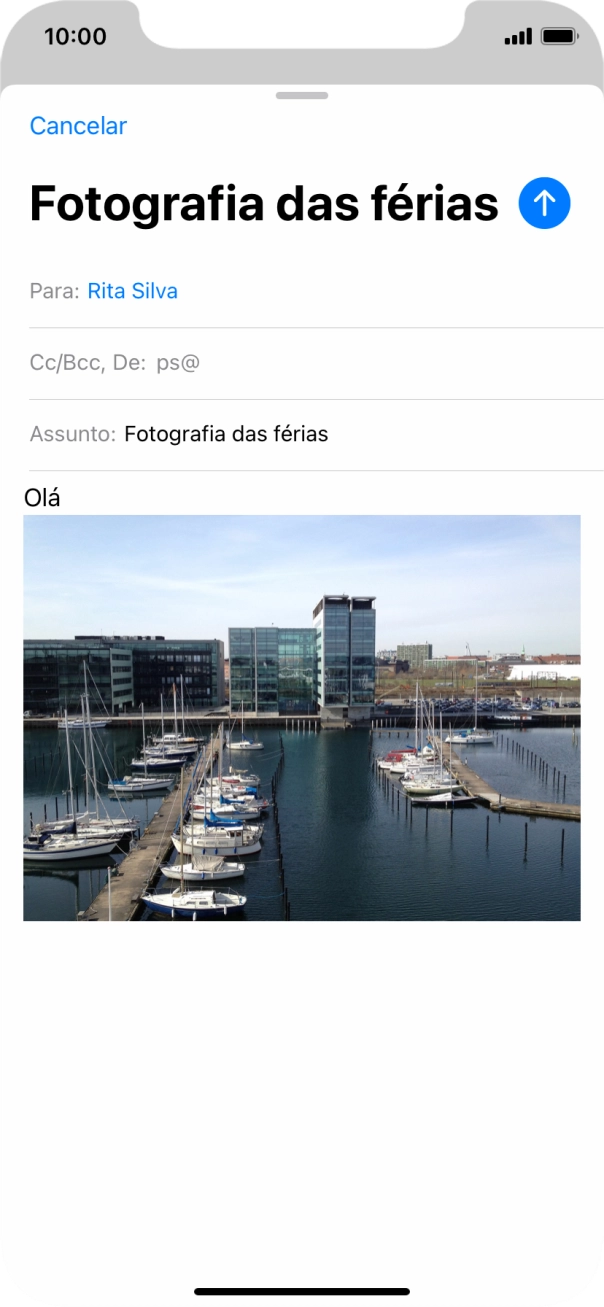Screen dimensions: 604x1307
Task: Tap Cancelar to discard the draft
Action: pyautogui.click(x=78, y=126)
